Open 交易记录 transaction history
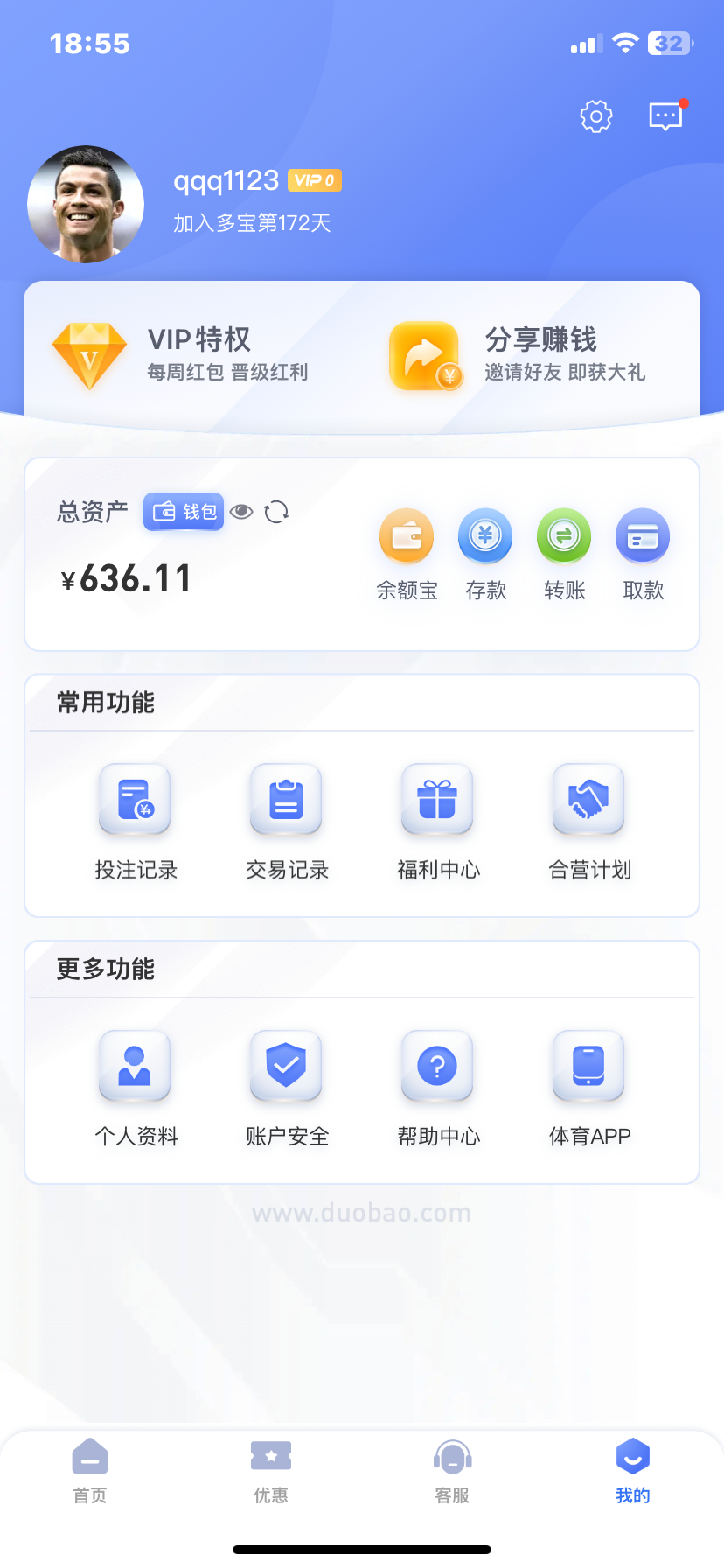 [287, 821]
